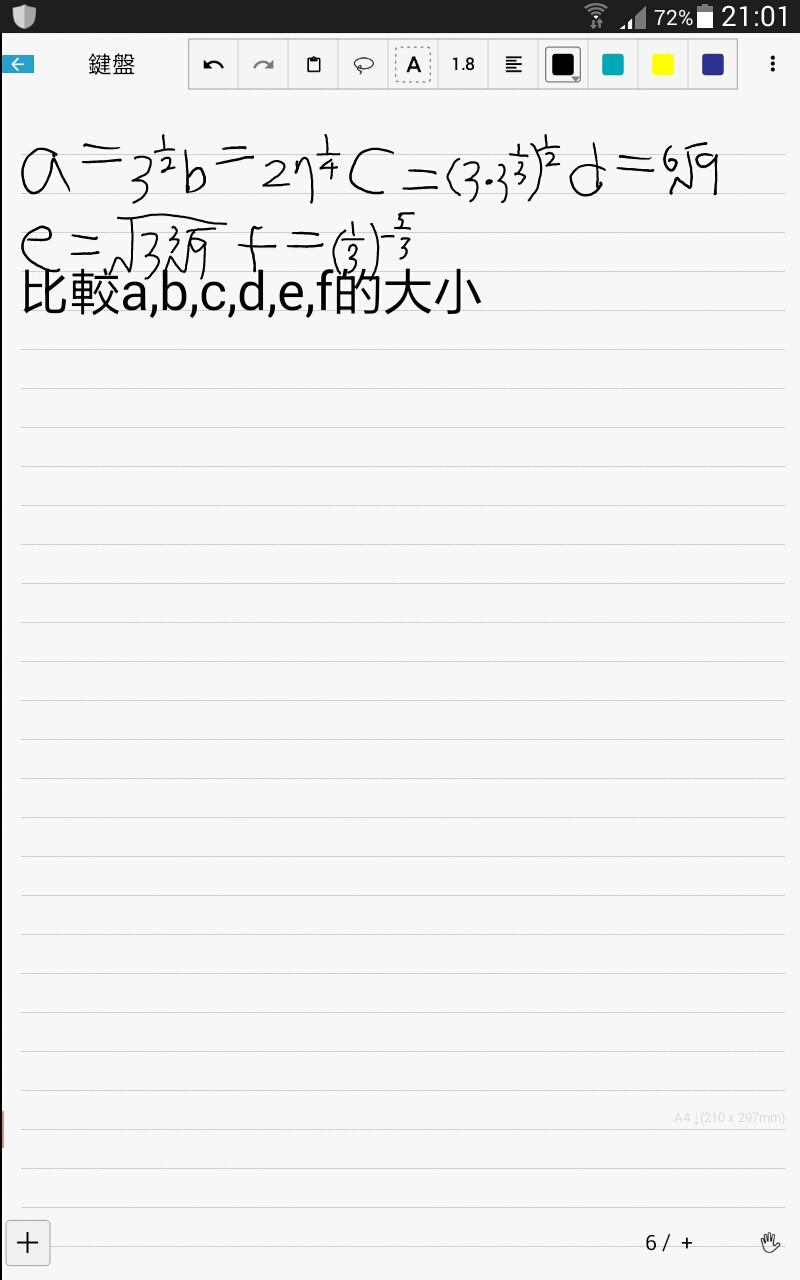This screenshot has height=1280, width=800.
Task: Pick the black pen color
Action: (x=563, y=64)
